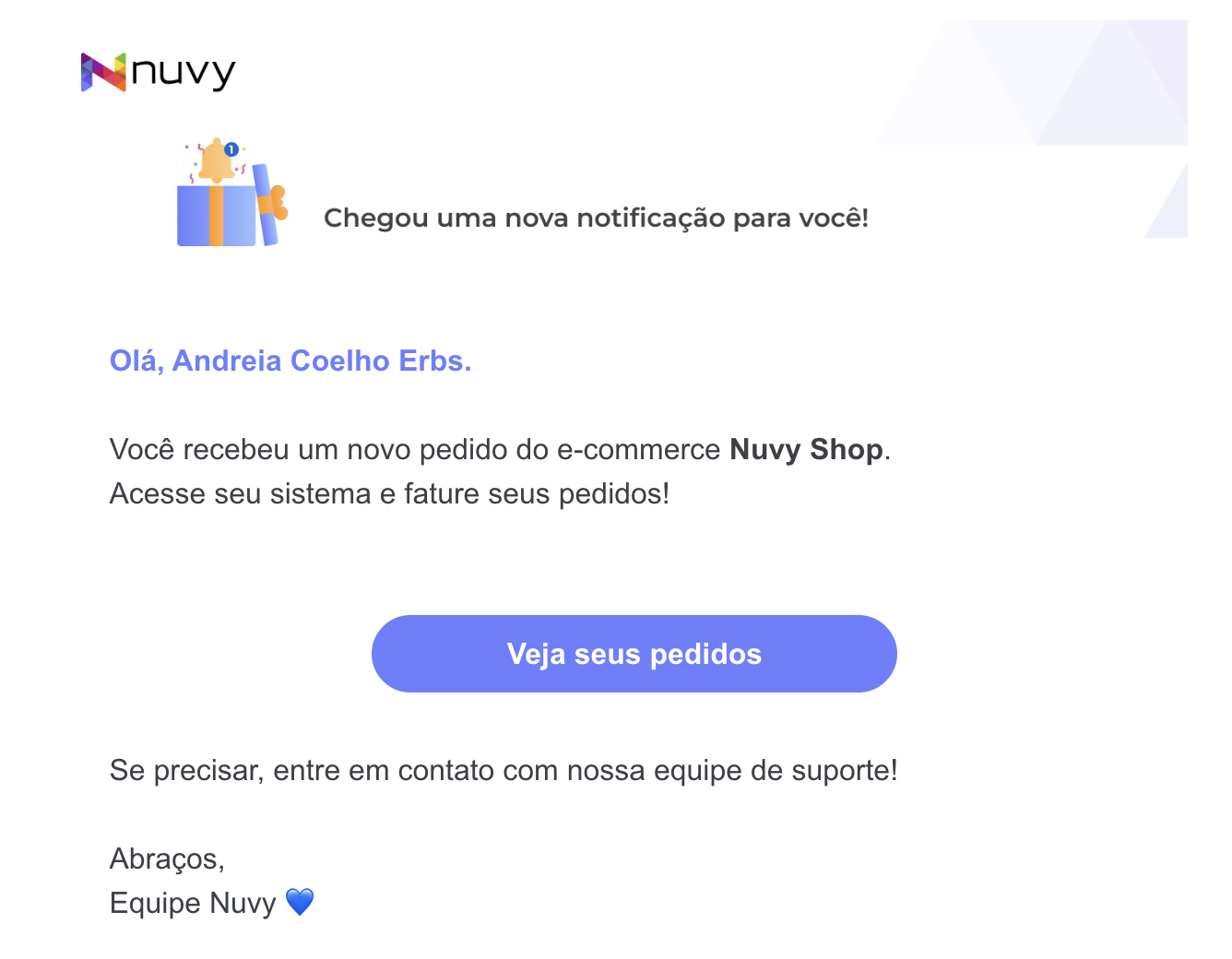Tap the Veja seus pedidos button
The height and width of the screenshot is (959, 1232).
click(x=634, y=654)
